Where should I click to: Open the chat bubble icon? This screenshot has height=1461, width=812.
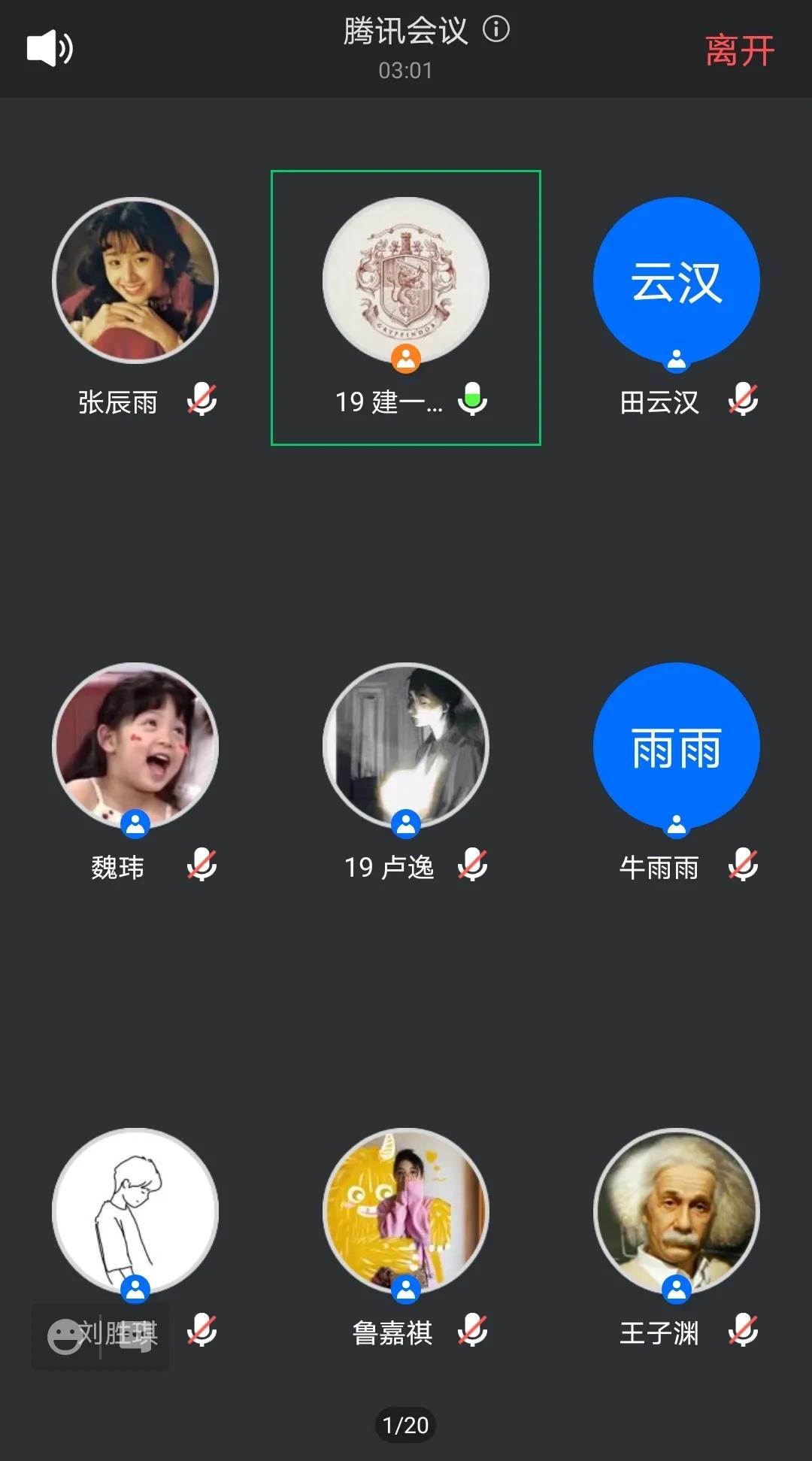[135, 1338]
